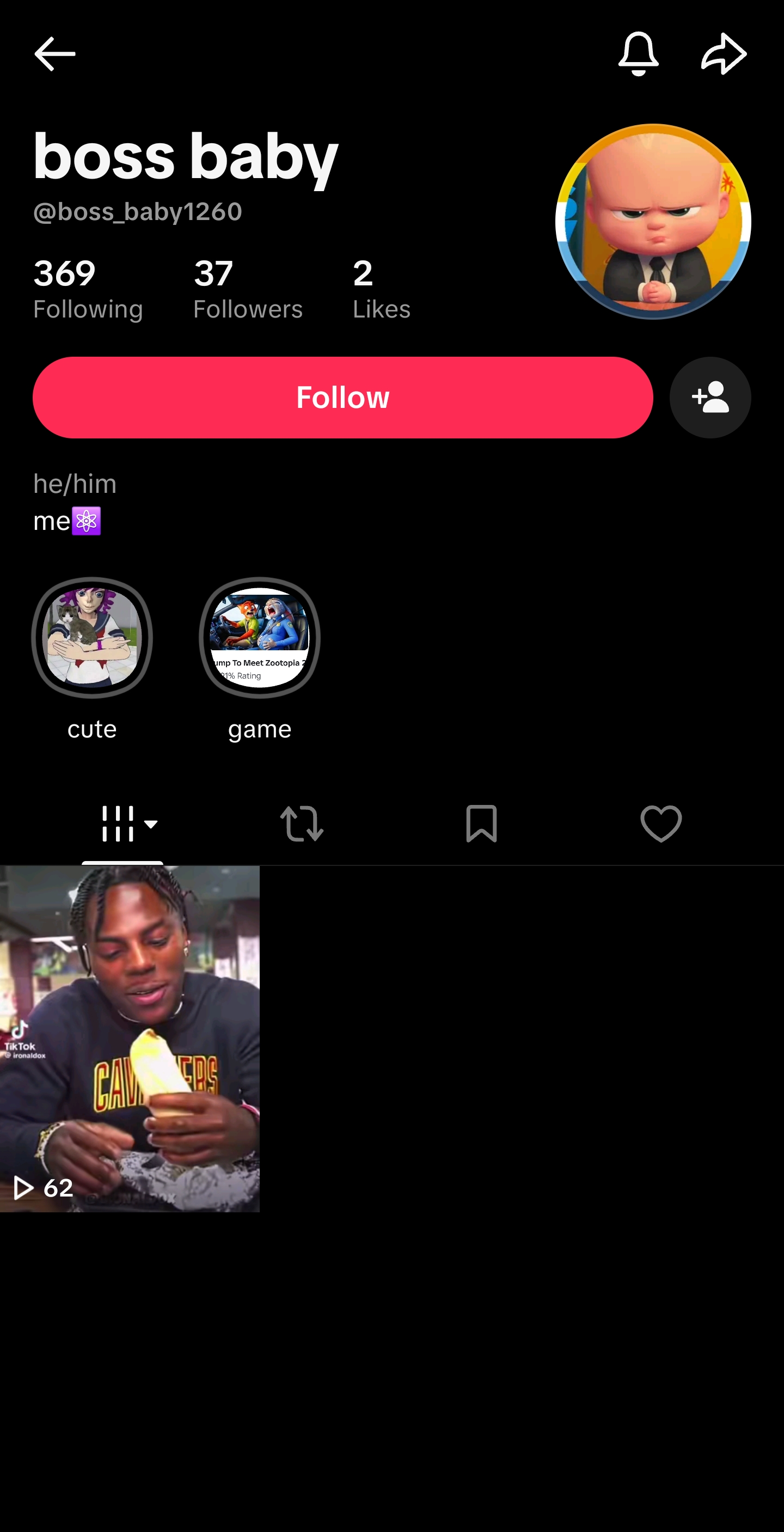Open the 37 Followers list
784x1532 pixels.
[248, 290]
